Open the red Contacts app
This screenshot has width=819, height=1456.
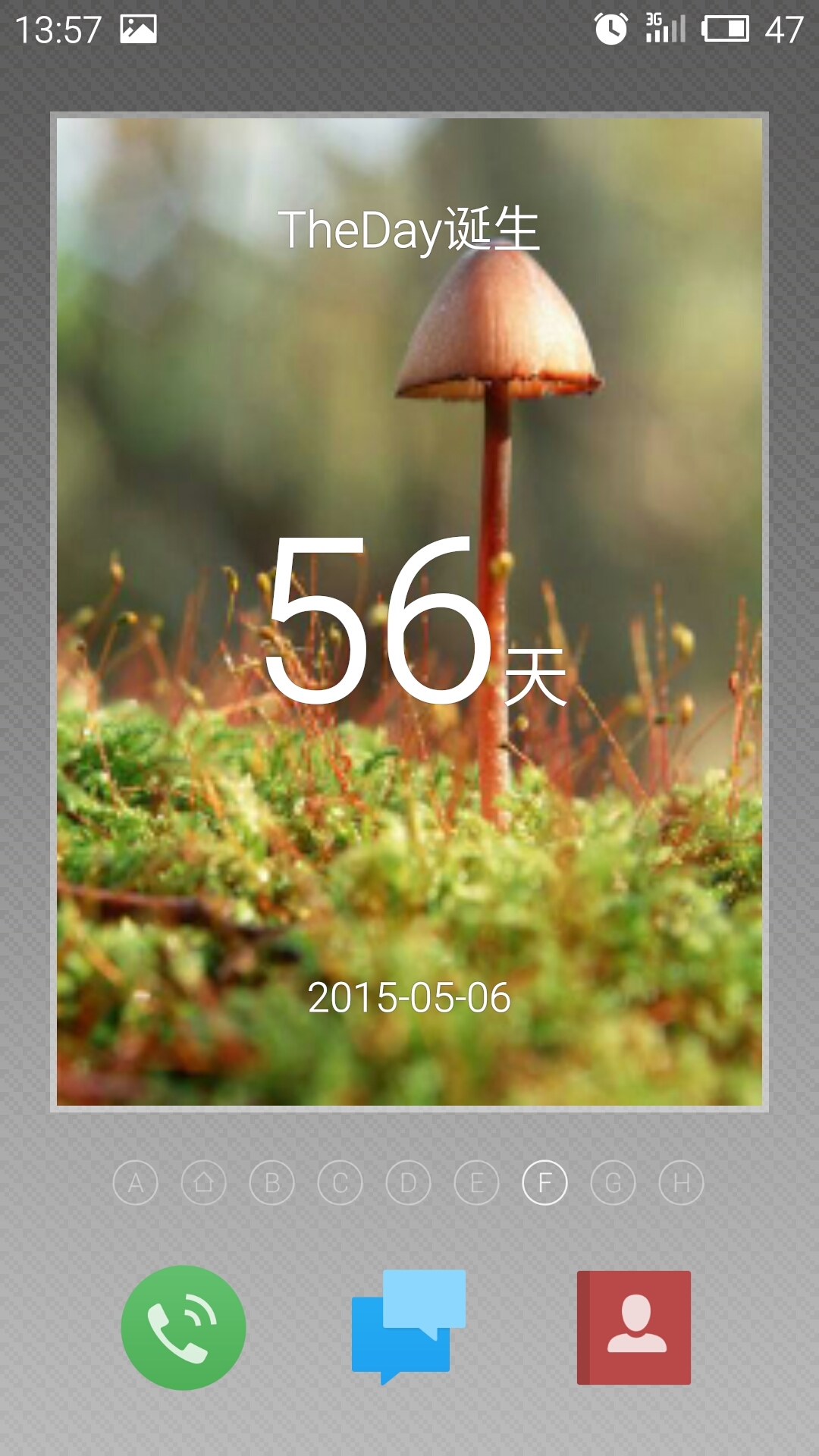(634, 1327)
